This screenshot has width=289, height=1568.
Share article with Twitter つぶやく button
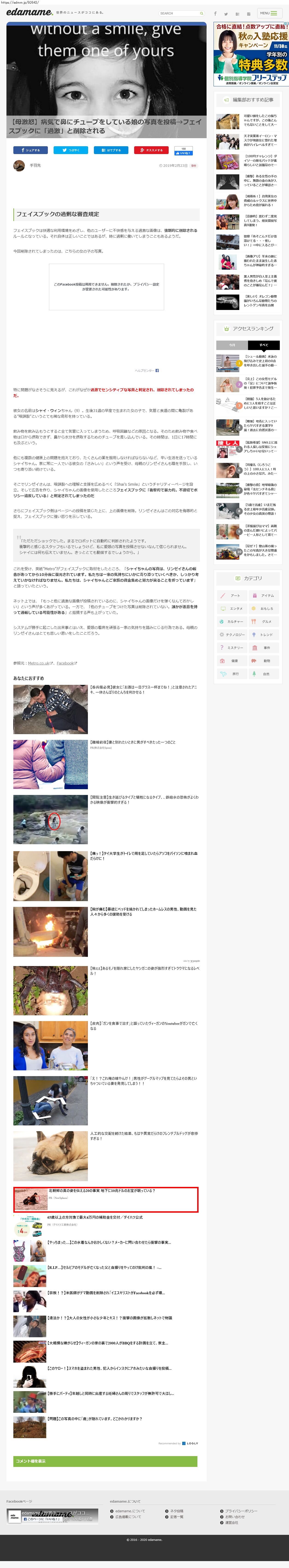(x=71, y=150)
